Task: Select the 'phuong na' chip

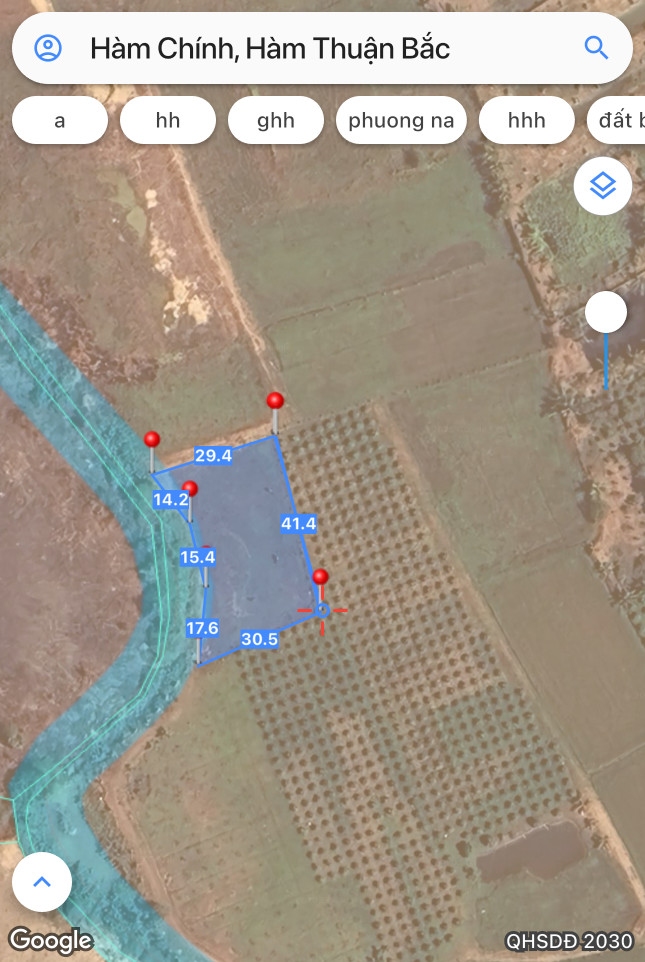Action: click(401, 121)
